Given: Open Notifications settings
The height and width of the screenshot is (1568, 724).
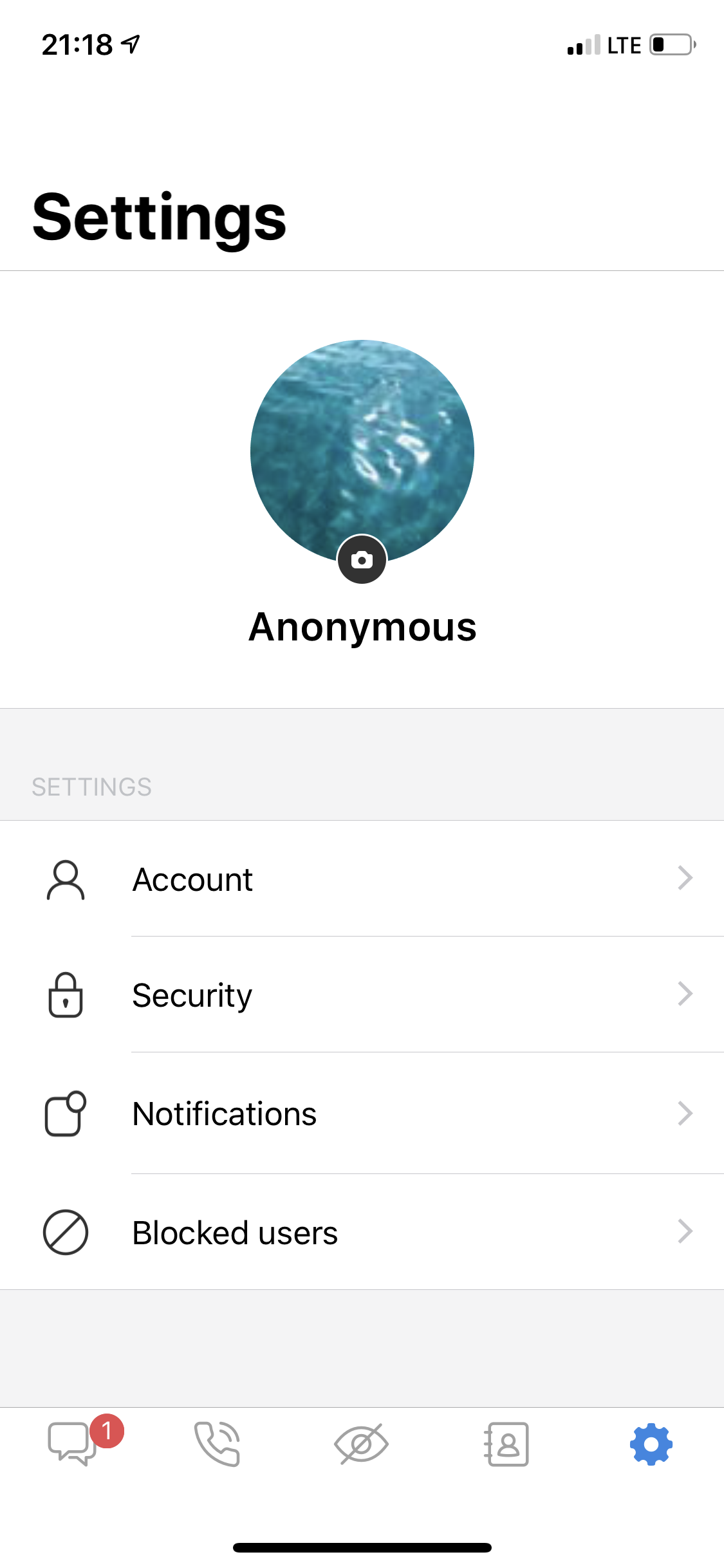Looking at the screenshot, I should [x=362, y=1114].
